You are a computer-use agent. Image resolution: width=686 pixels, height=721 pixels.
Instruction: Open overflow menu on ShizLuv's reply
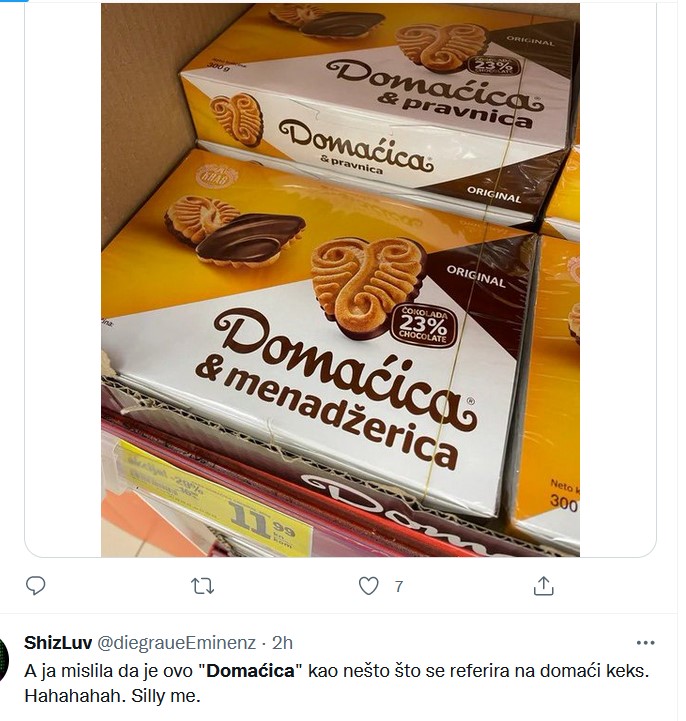pos(646,642)
